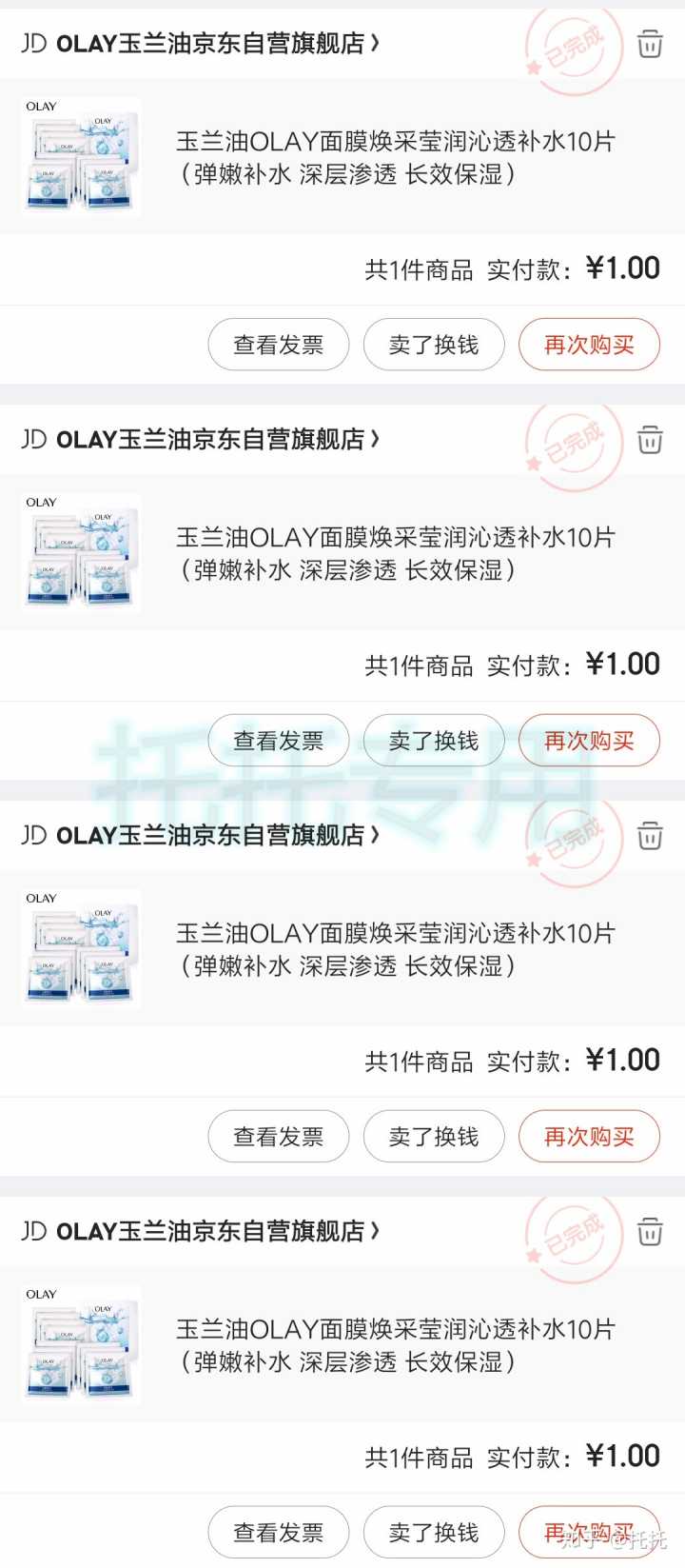The width and height of the screenshot is (685, 1568).
Task: Tap the third order's trash icon
Action: (650, 836)
